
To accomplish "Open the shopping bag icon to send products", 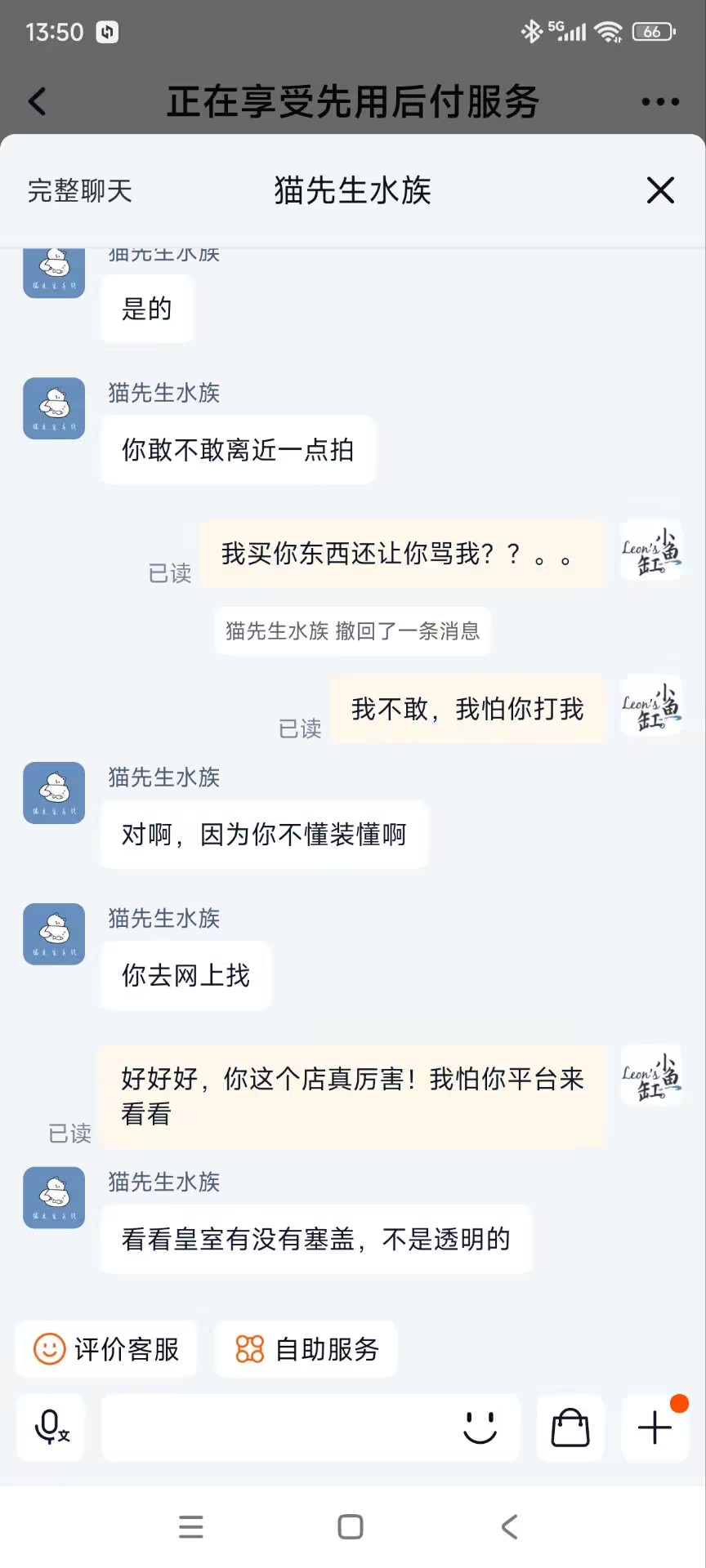I will coord(570,1428).
